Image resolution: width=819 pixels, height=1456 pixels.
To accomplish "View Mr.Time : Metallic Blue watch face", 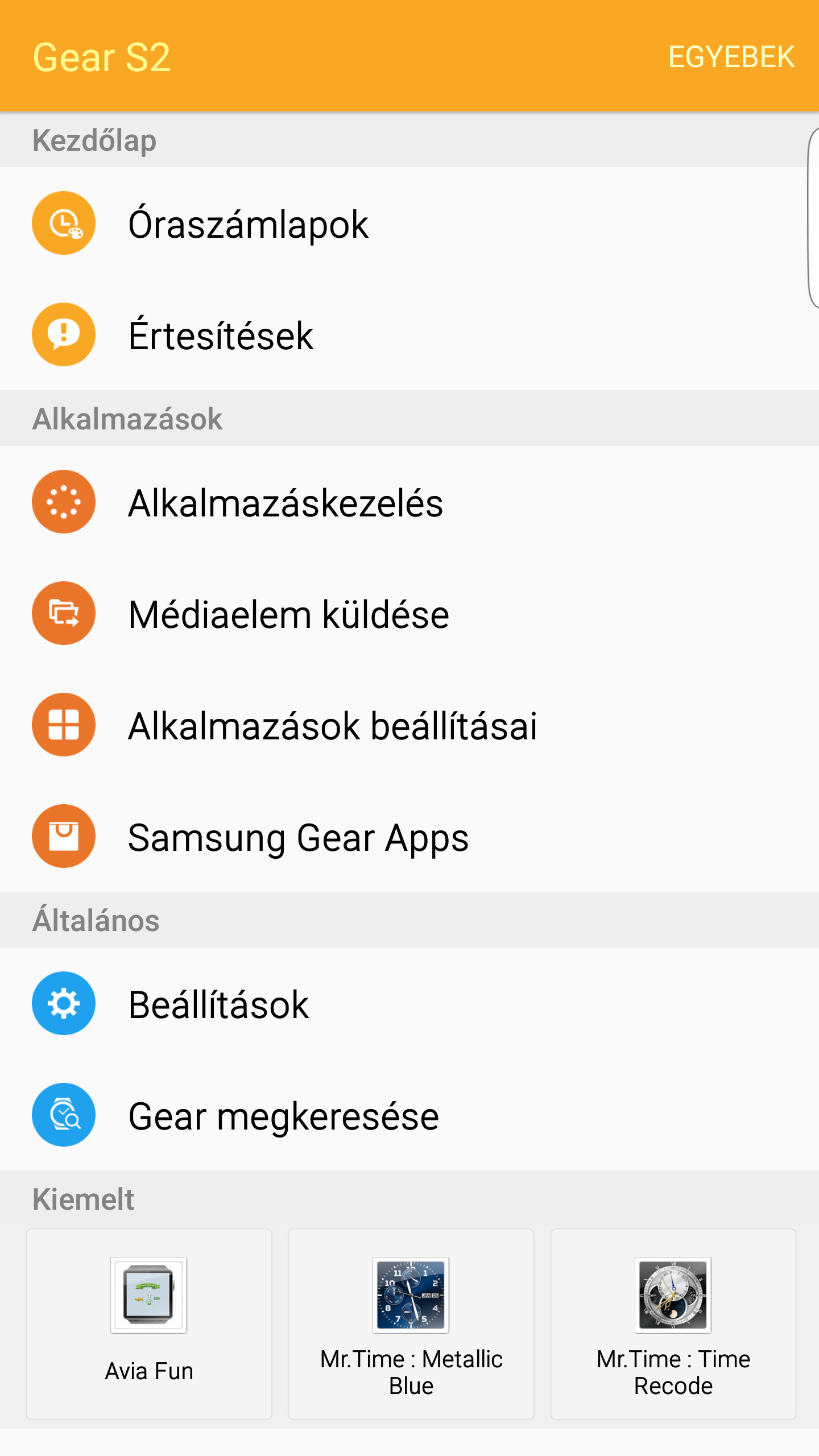I will click(411, 1324).
